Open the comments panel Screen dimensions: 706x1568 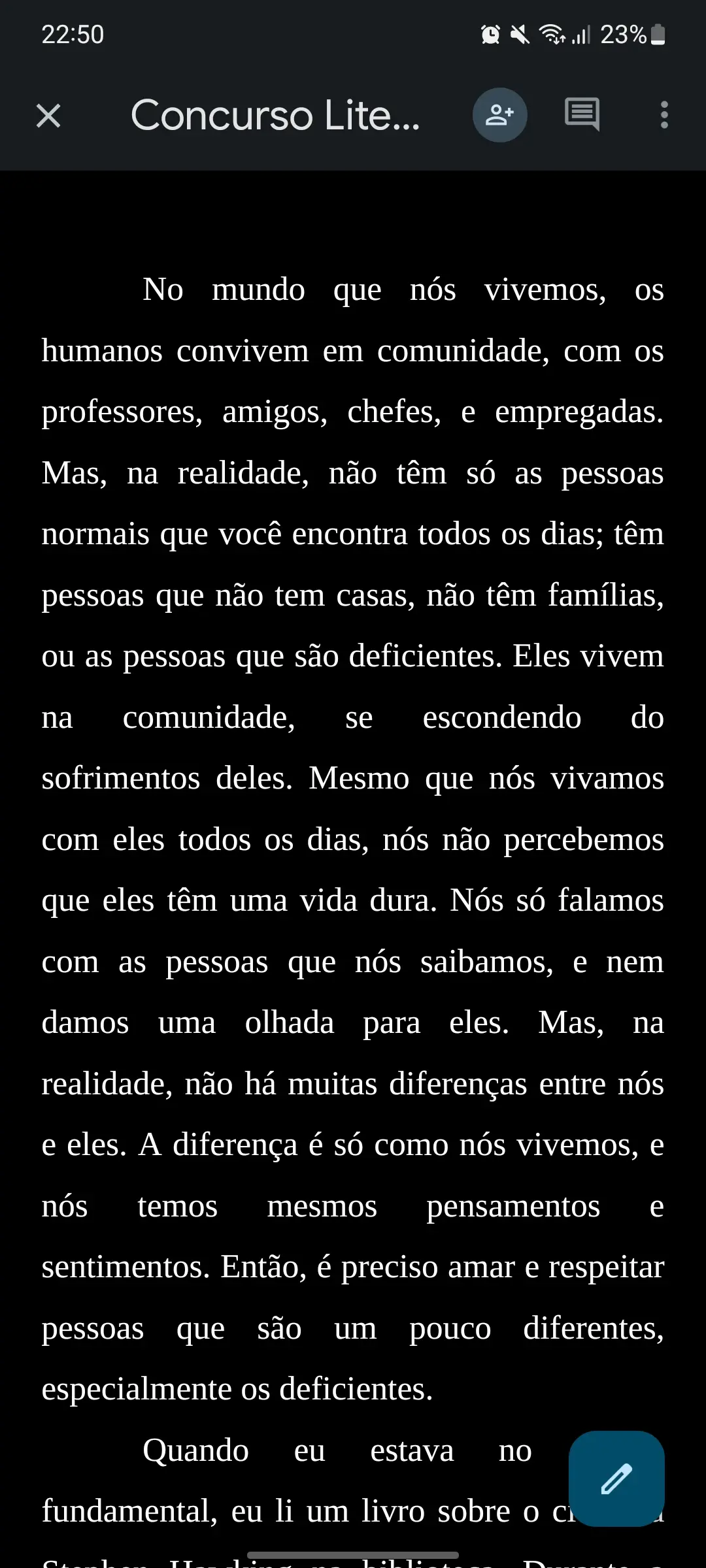tap(582, 116)
